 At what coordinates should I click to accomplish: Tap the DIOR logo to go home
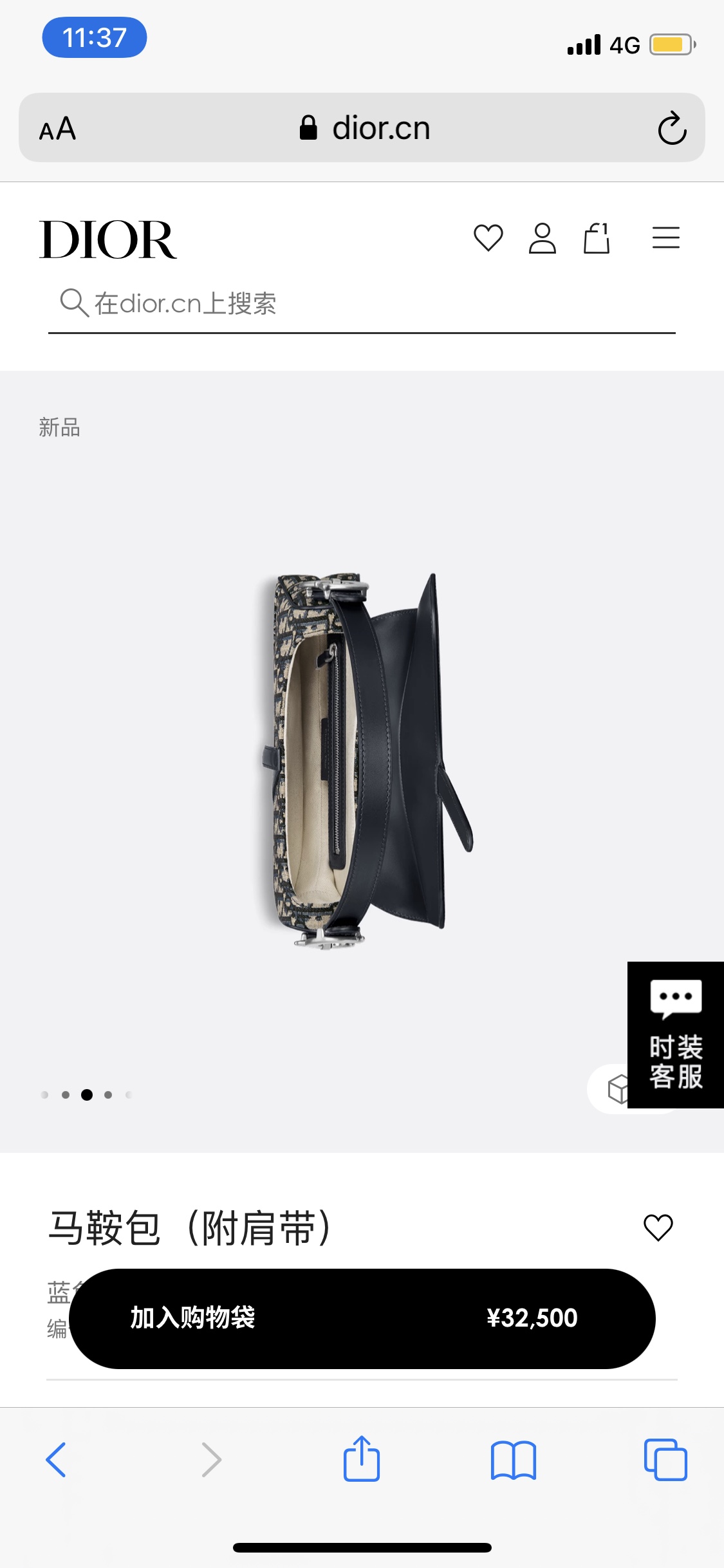(108, 239)
